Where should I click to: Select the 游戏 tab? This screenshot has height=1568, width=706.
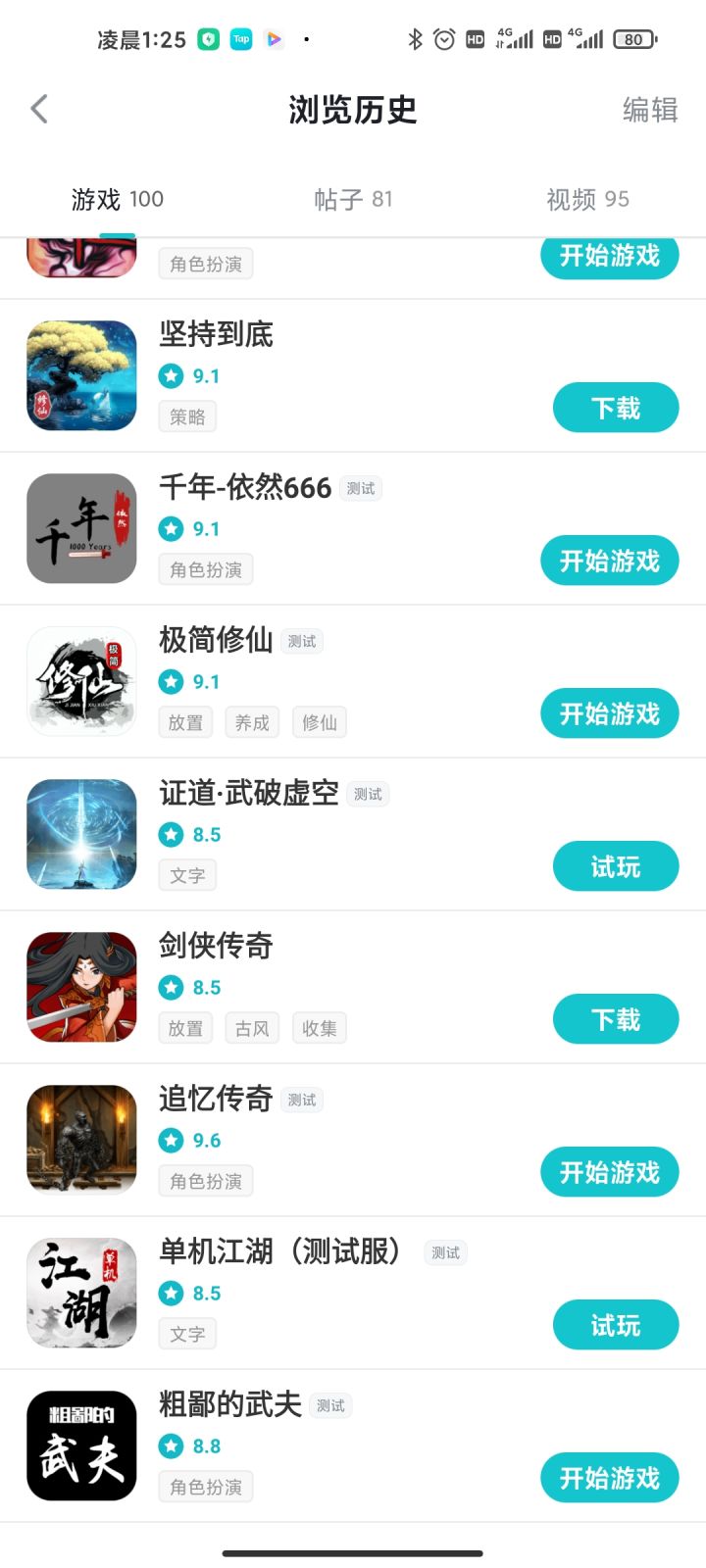117,200
